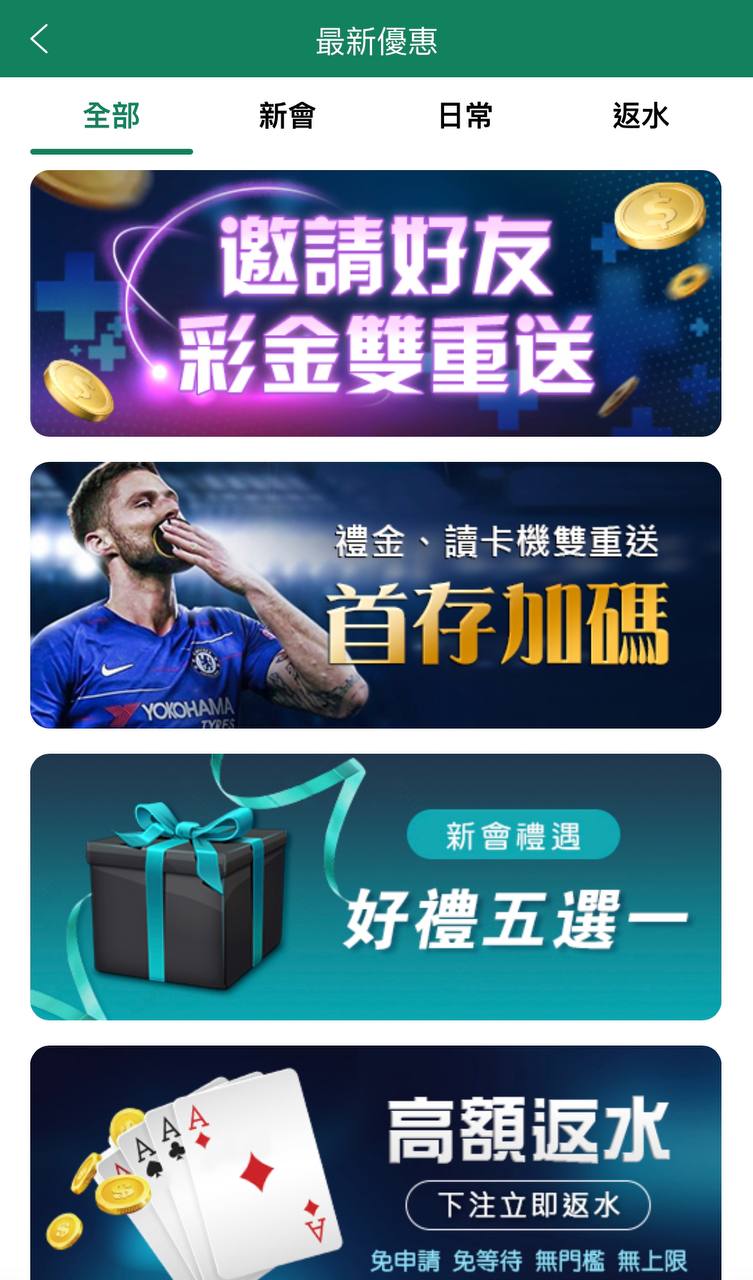Screen dimensions: 753x1280
Task: Open the 好禮五選一 promotion banner
Action: coord(376,884)
